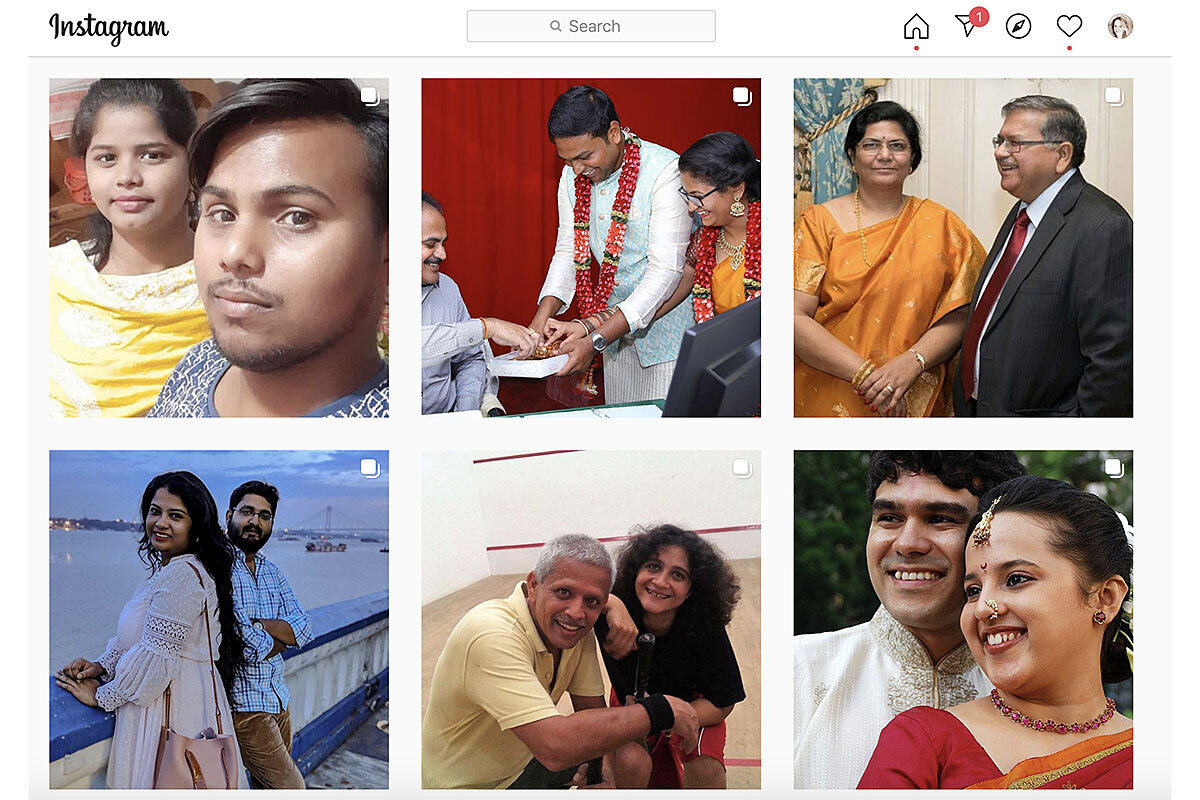Screen dimensions: 1200x800
Task: Go to the home feed icon
Action: tap(916, 26)
